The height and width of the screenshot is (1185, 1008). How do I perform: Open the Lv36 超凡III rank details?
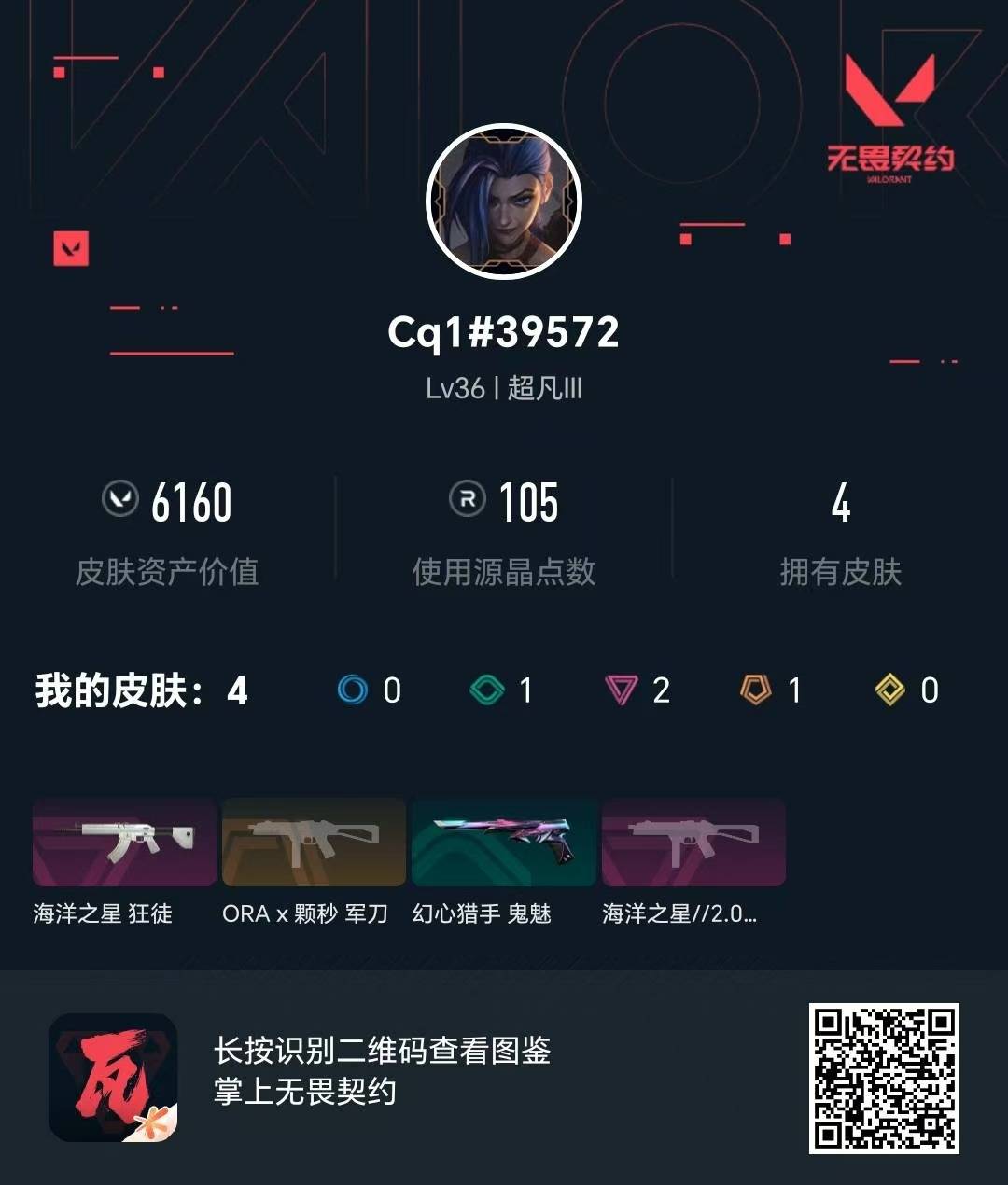coord(503,389)
